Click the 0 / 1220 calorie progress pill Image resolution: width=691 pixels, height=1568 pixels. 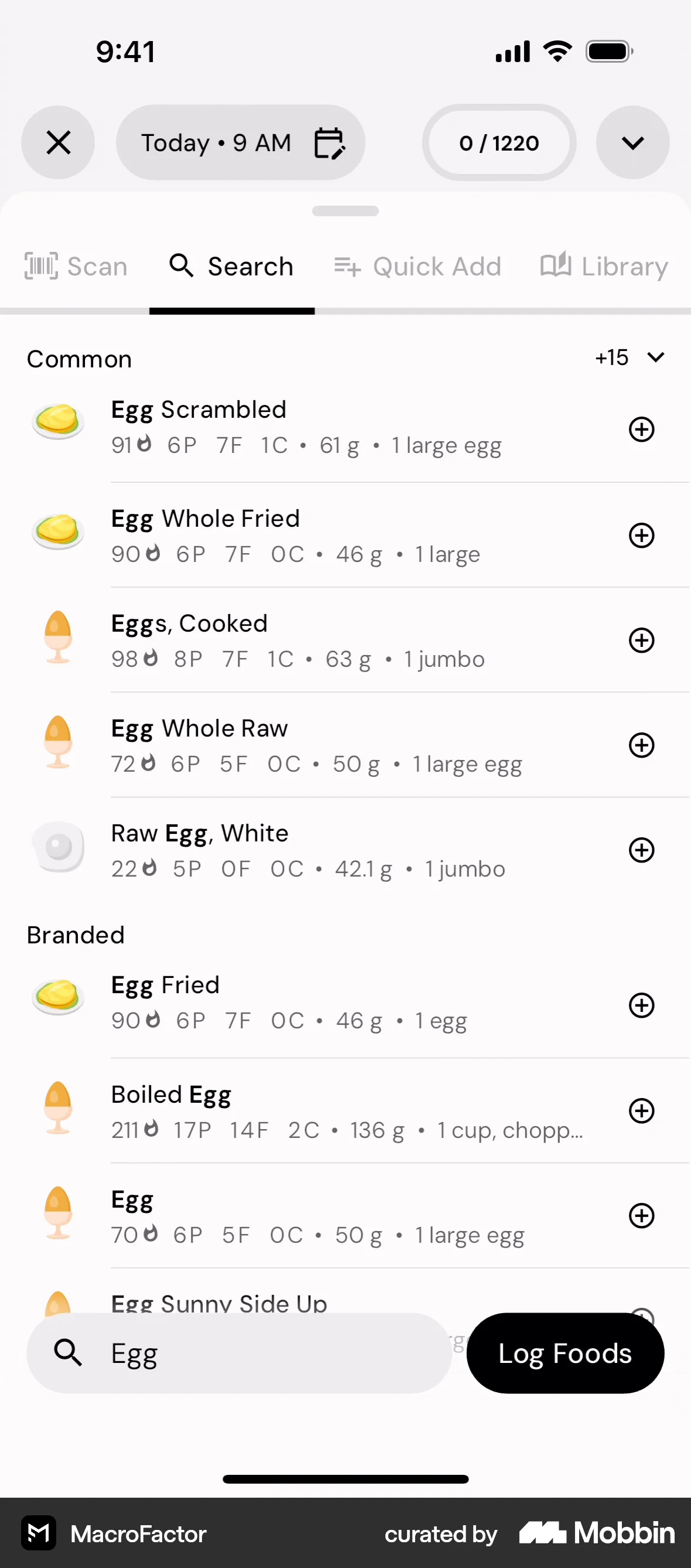499,142
